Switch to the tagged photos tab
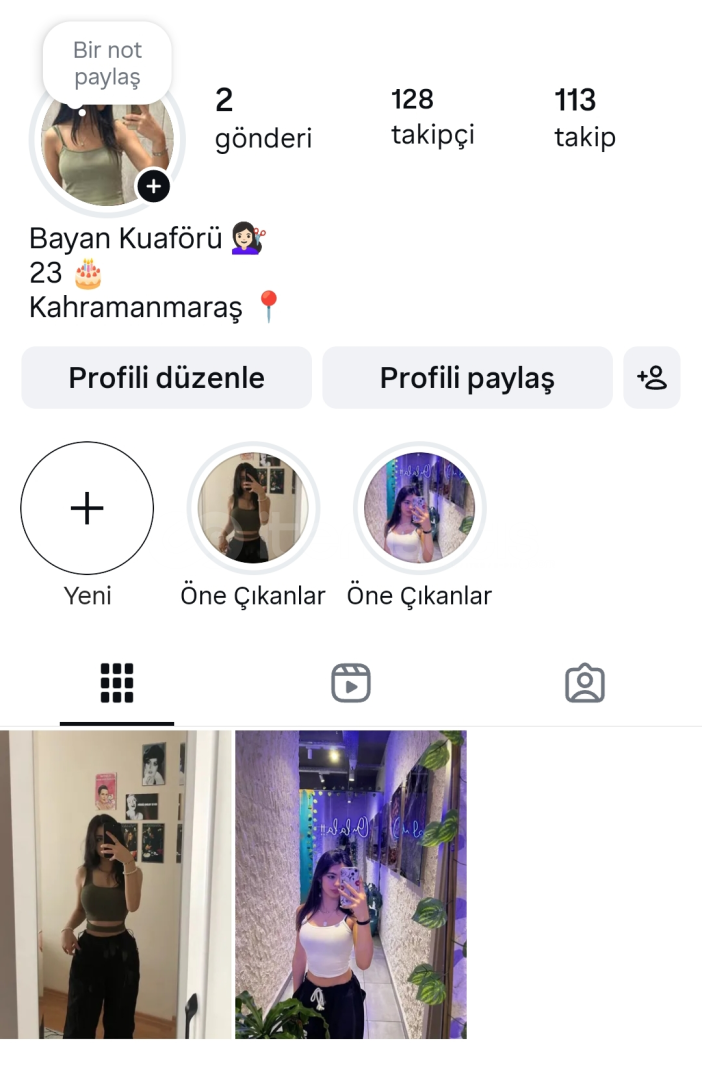Image resolution: width=702 pixels, height=1080 pixels. pyautogui.click(x=585, y=683)
